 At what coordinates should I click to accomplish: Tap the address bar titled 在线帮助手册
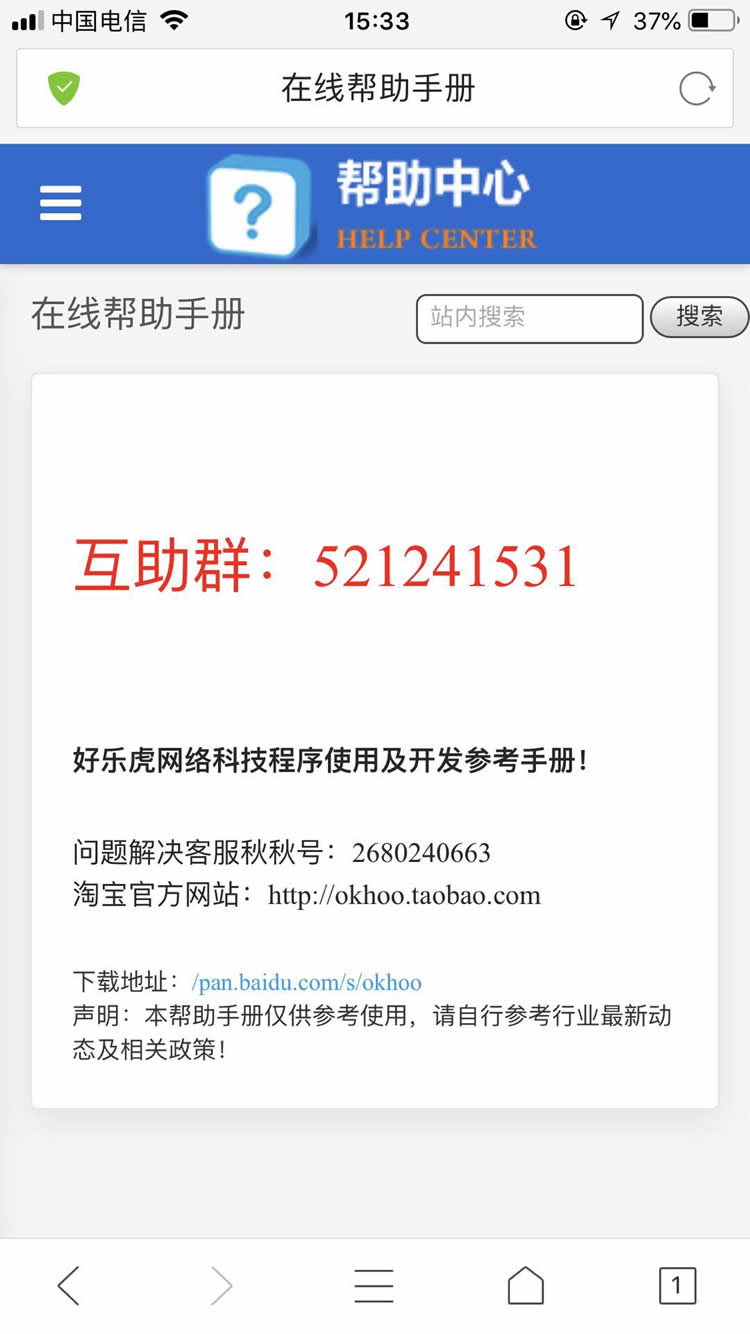376,89
